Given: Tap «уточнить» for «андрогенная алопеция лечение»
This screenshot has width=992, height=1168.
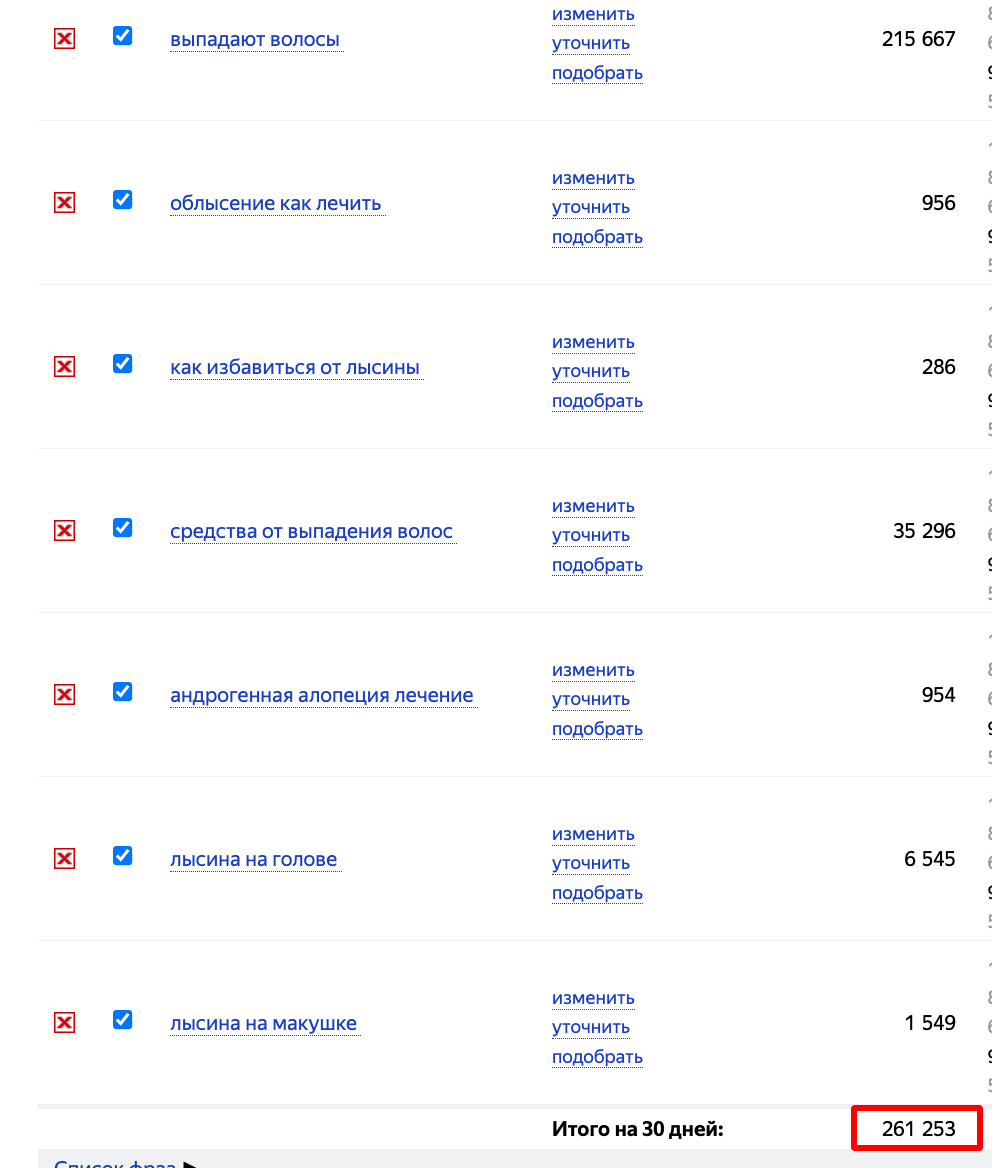Looking at the screenshot, I should [x=591, y=699].
